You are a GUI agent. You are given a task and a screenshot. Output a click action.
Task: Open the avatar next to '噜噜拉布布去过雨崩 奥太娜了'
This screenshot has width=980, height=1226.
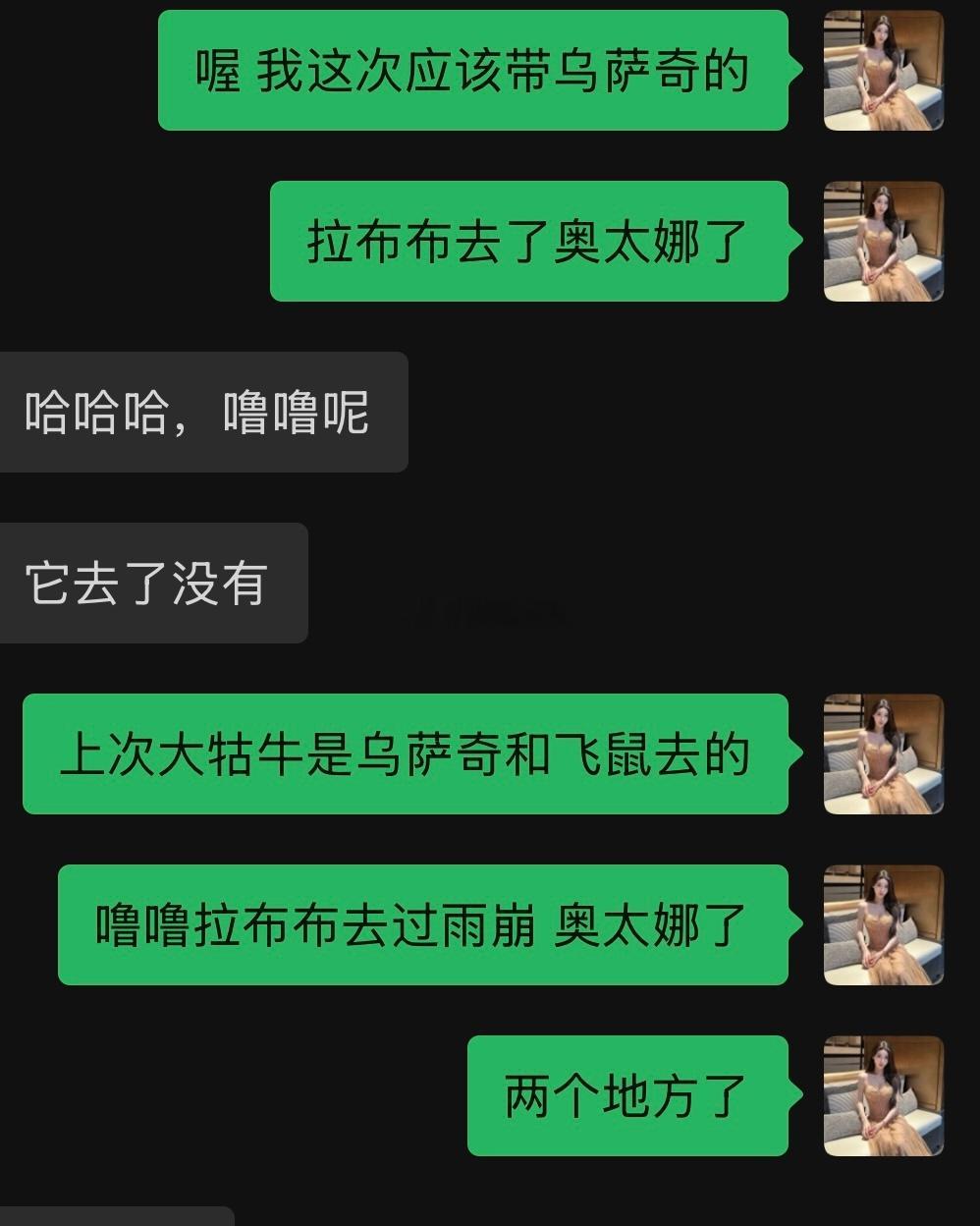pyautogui.click(x=881, y=924)
